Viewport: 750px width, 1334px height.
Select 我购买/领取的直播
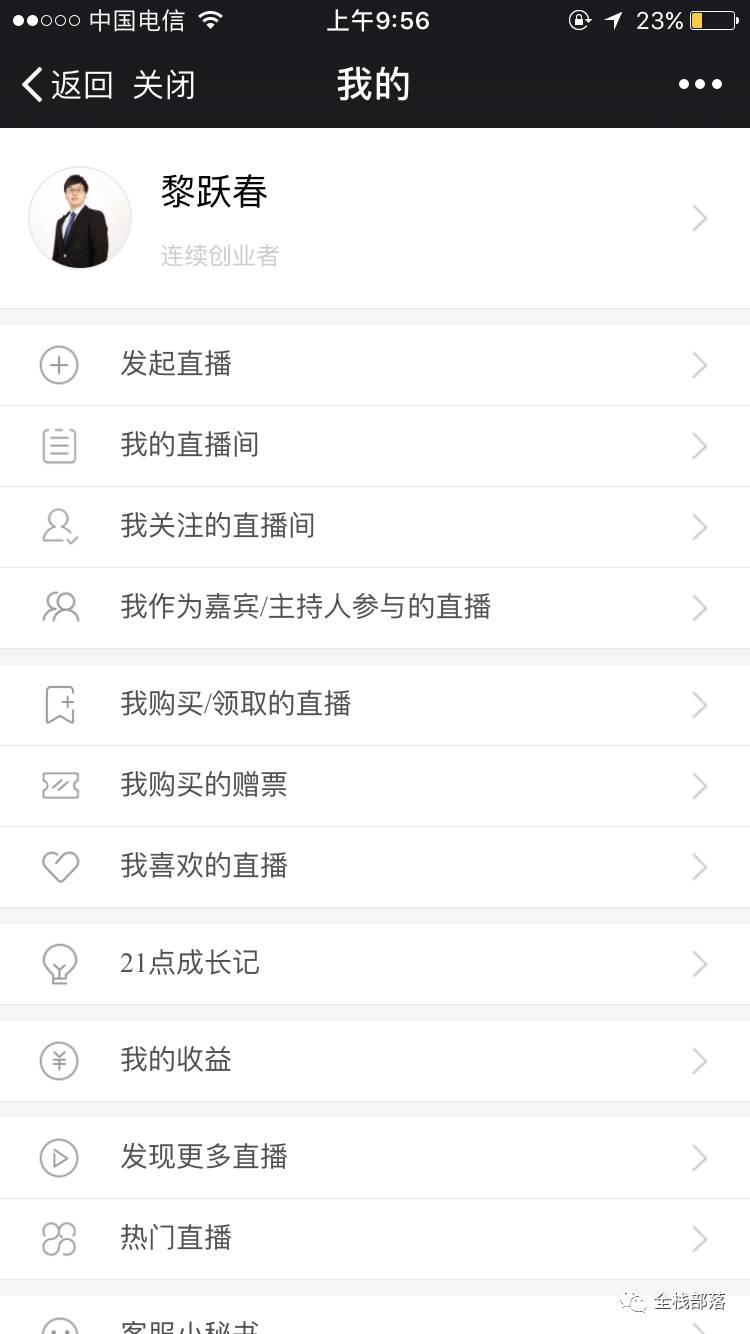[x=374, y=705]
